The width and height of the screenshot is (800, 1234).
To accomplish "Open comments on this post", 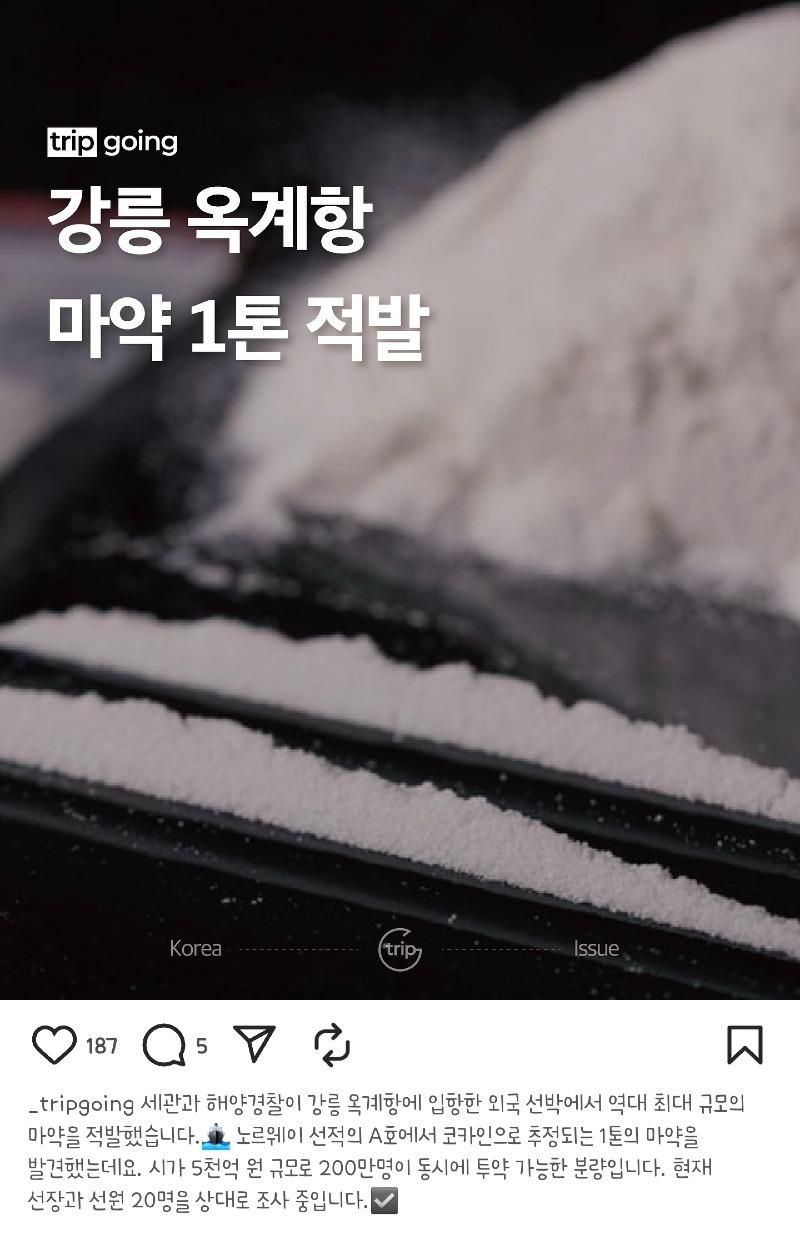I will (x=163, y=1045).
